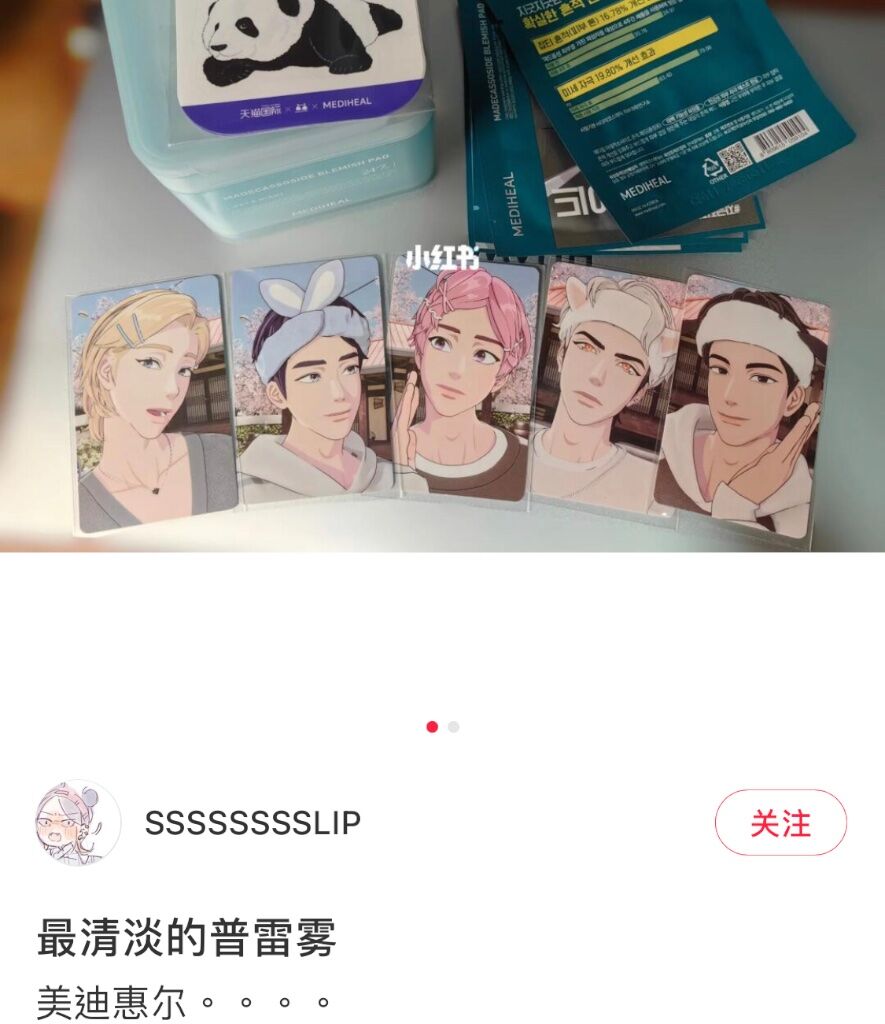885x1024 pixels.
Task: Open the SSSSSSSSLIP username
Action: click(x=252, y=823)
